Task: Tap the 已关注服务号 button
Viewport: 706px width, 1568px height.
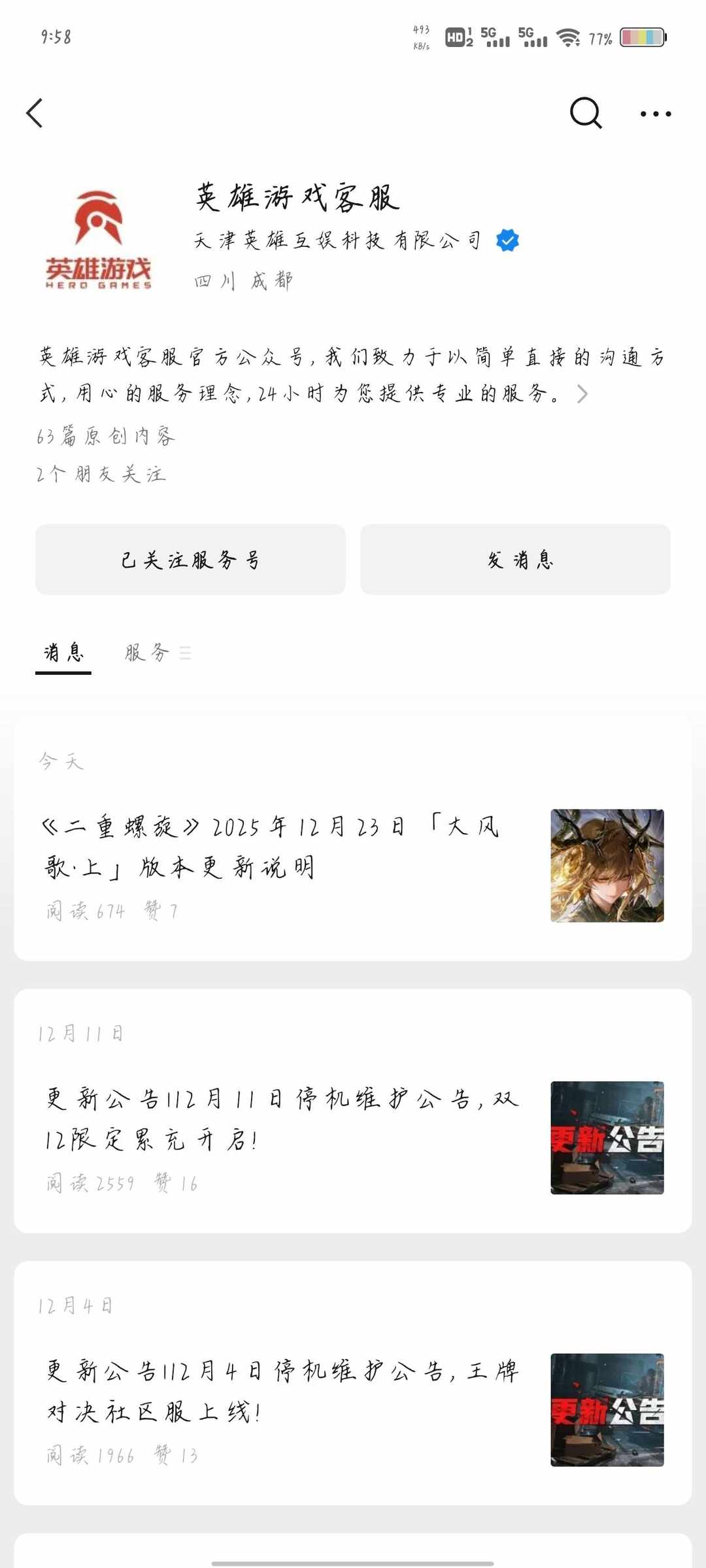Action: [x=190, y=559]
